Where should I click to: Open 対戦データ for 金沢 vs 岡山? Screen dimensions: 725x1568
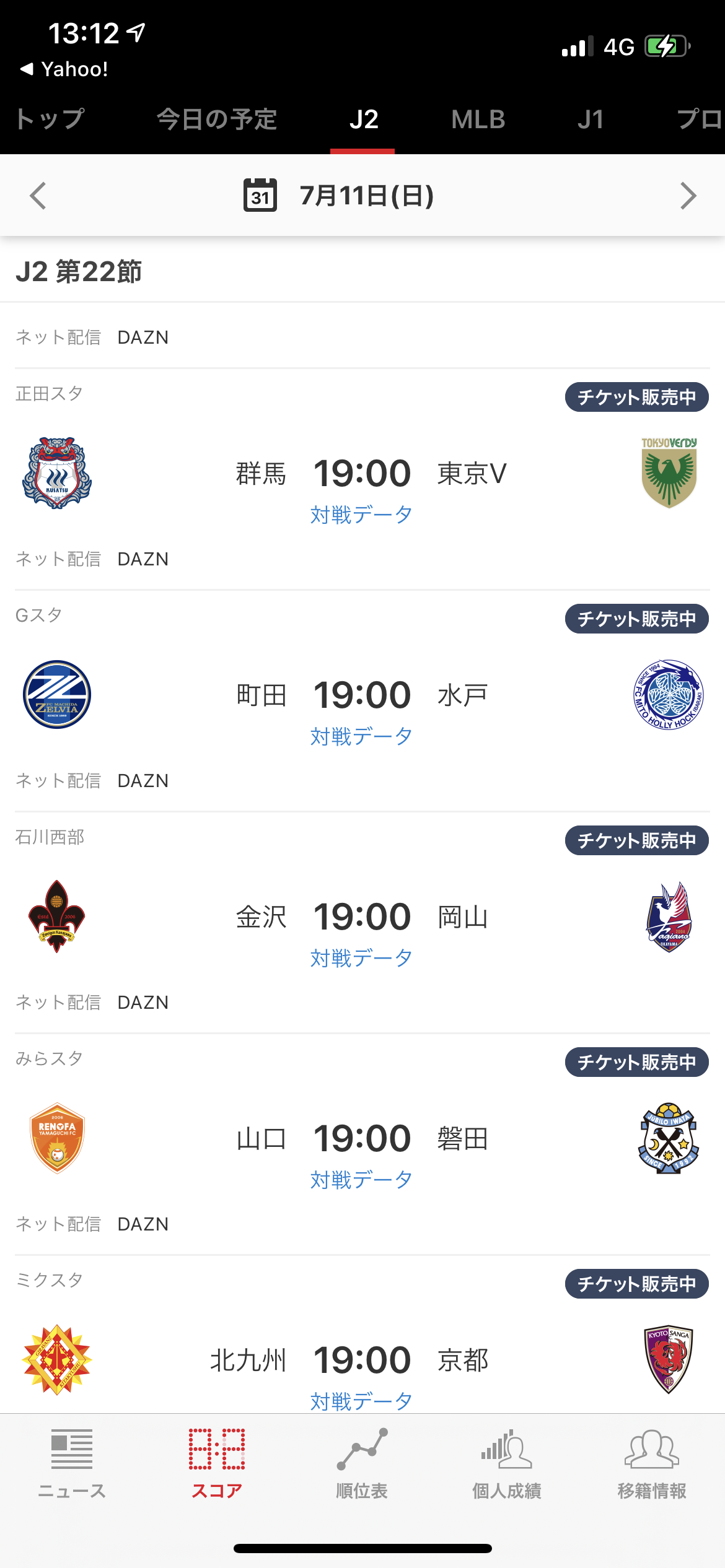[x=361, y=958]
